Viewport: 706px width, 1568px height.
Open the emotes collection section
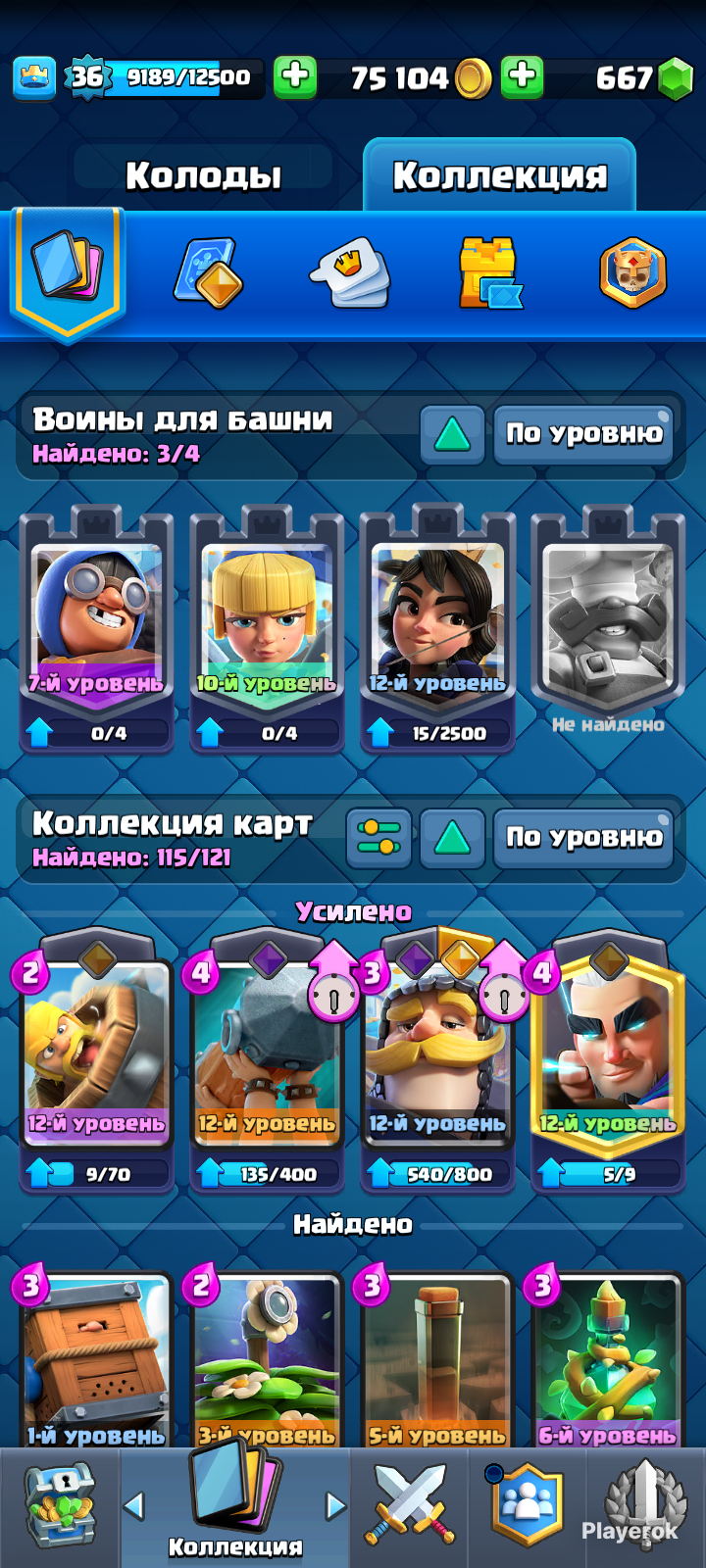(x=349, y=273)
